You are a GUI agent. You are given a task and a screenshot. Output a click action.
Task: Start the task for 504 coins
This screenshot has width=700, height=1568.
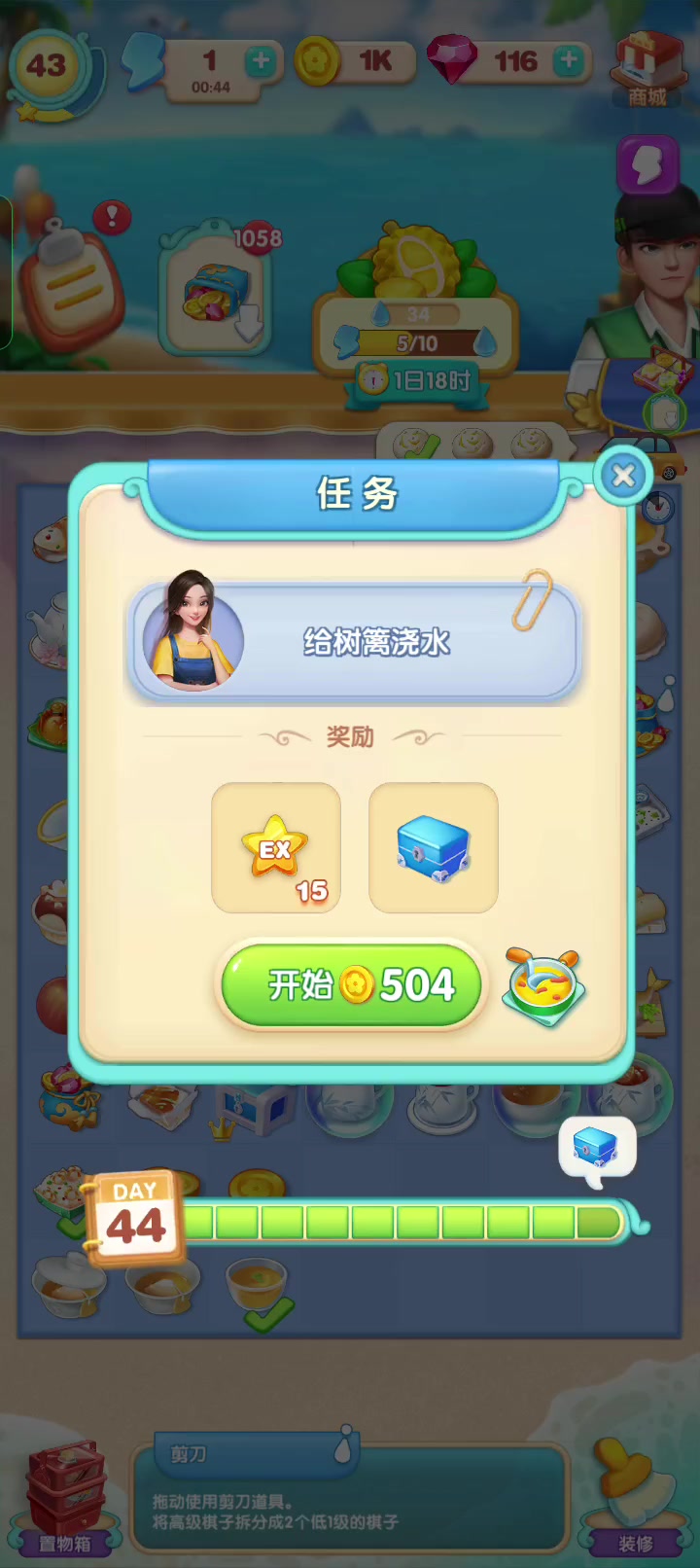tap(351, 985)
